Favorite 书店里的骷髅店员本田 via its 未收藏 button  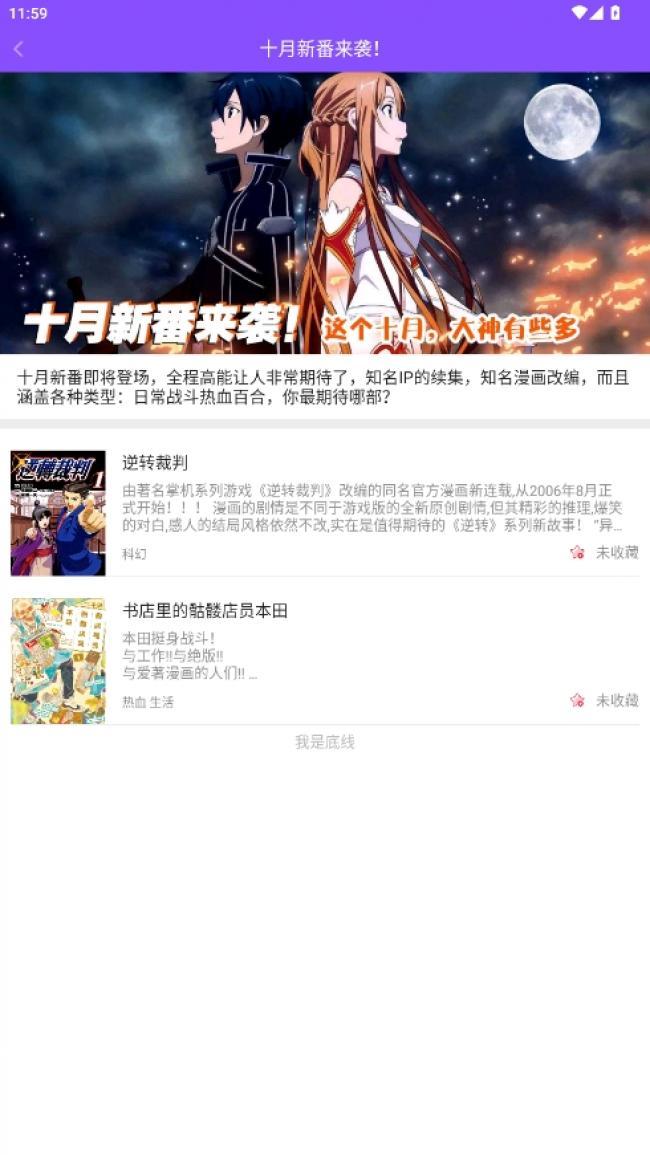pos(604,700)
